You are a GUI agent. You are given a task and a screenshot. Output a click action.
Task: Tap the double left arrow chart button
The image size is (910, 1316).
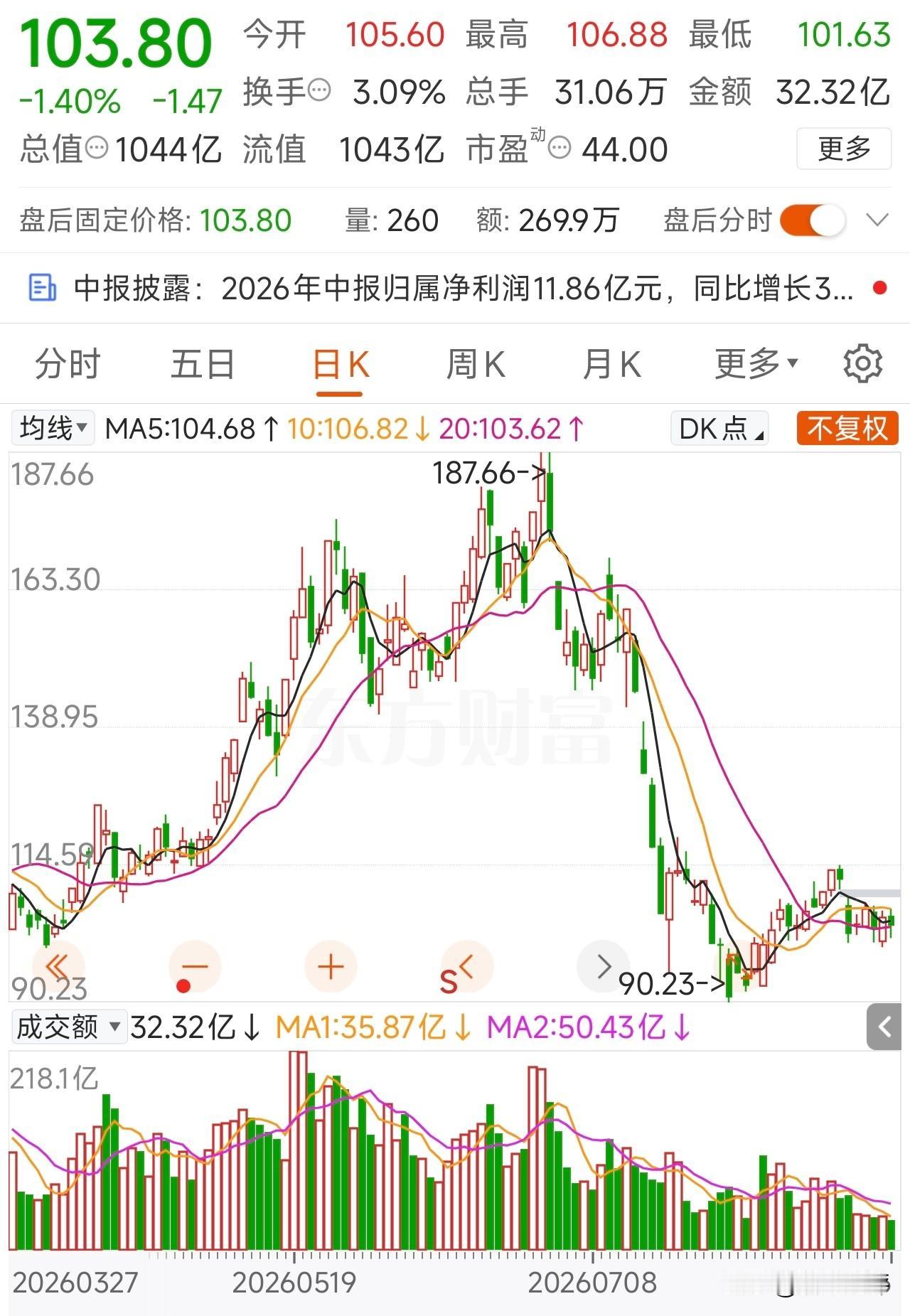(x=57, y=966)
